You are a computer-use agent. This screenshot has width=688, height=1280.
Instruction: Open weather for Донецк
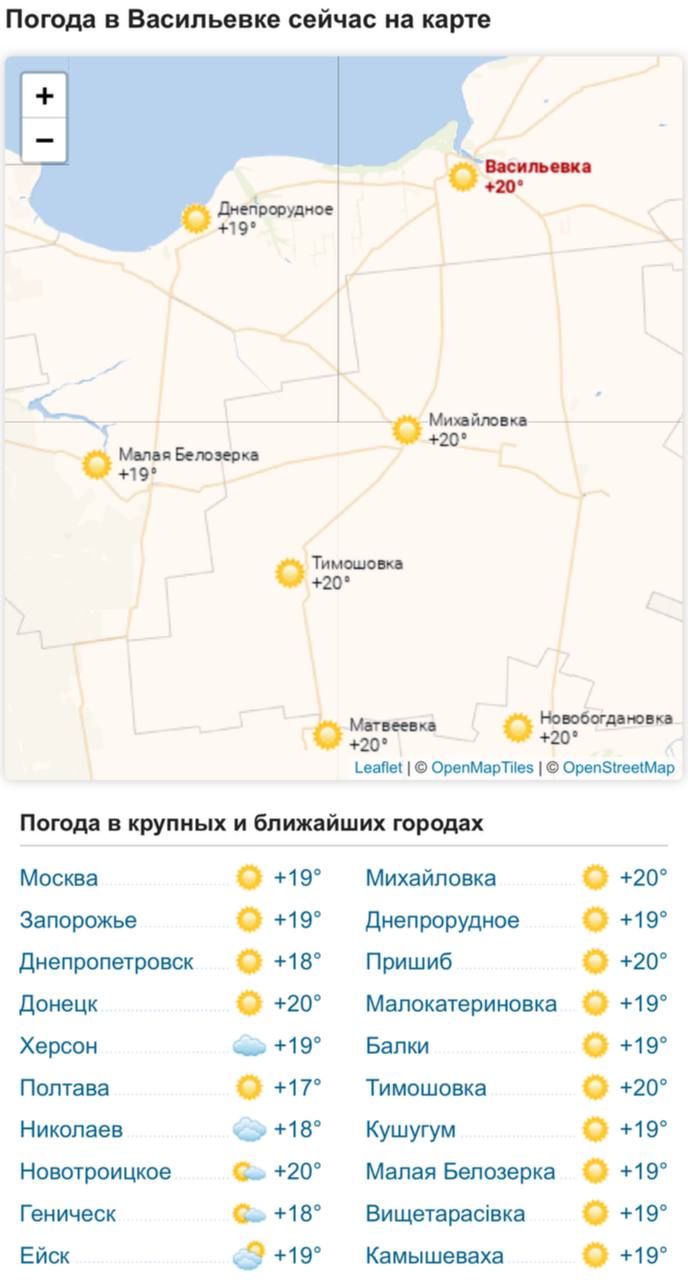pos(59,1004)
